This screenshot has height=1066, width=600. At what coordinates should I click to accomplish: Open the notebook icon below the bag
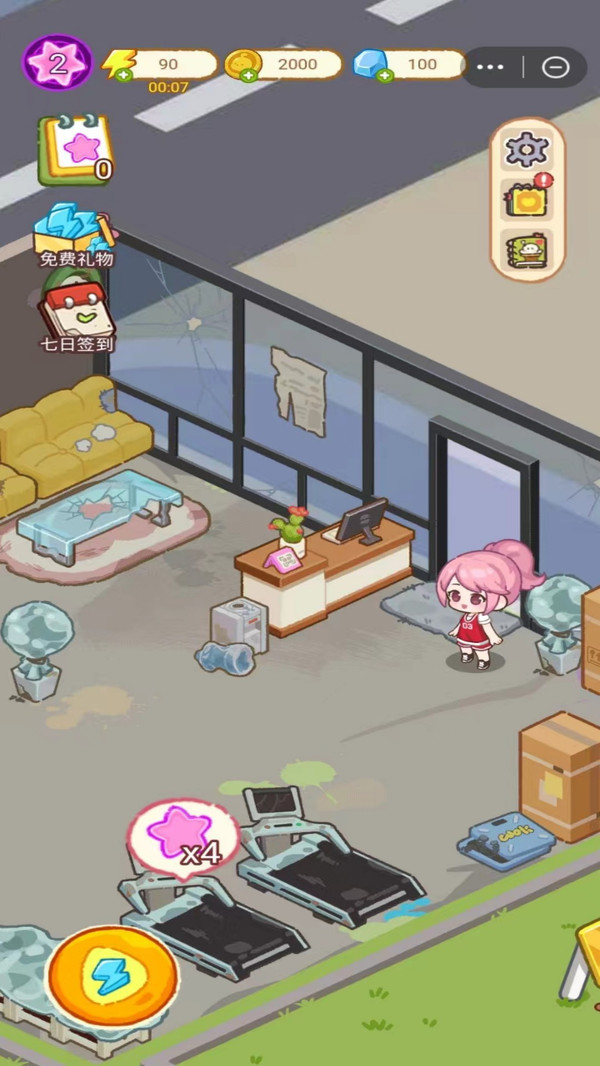(527, 248)
